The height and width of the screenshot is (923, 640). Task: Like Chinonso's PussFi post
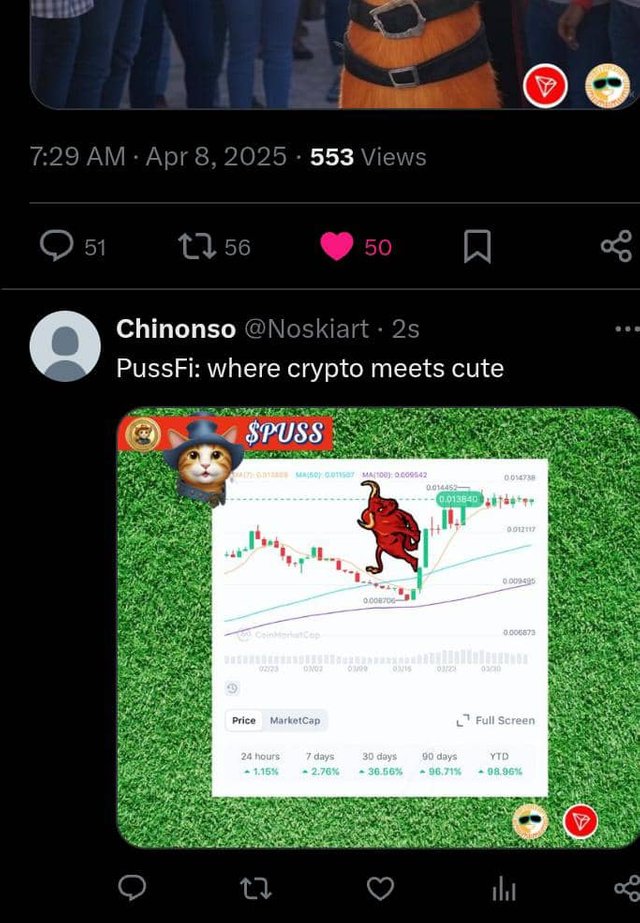[380, 887]
